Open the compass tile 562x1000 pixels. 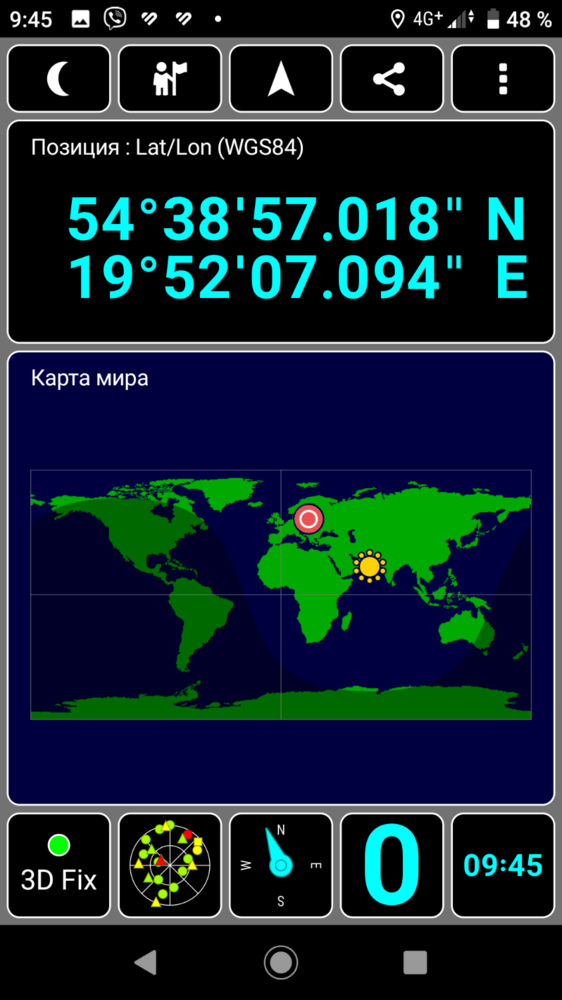(x=281, y=865)
